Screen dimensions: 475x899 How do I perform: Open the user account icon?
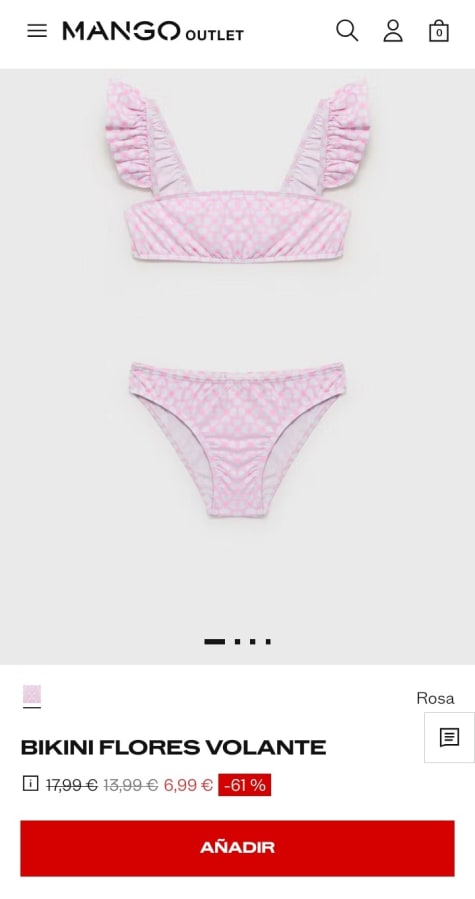tap(393, 31)
